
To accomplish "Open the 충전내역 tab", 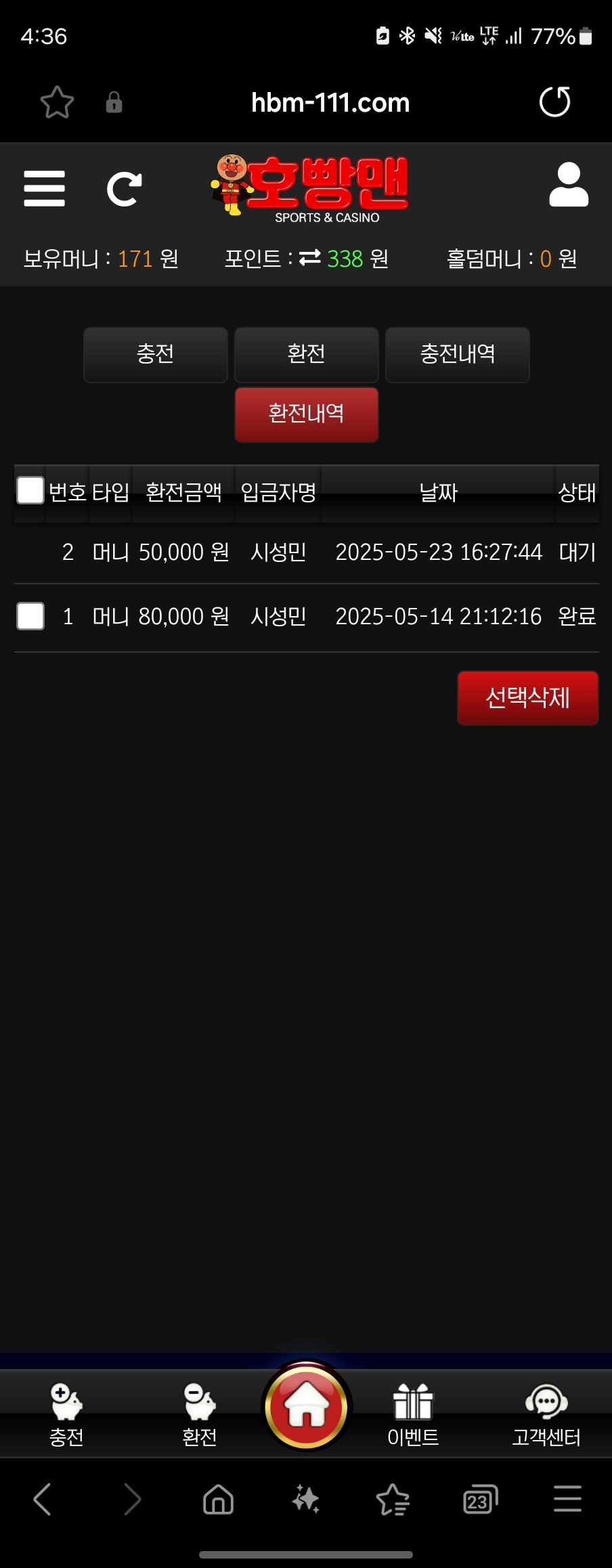I will 457,354.
